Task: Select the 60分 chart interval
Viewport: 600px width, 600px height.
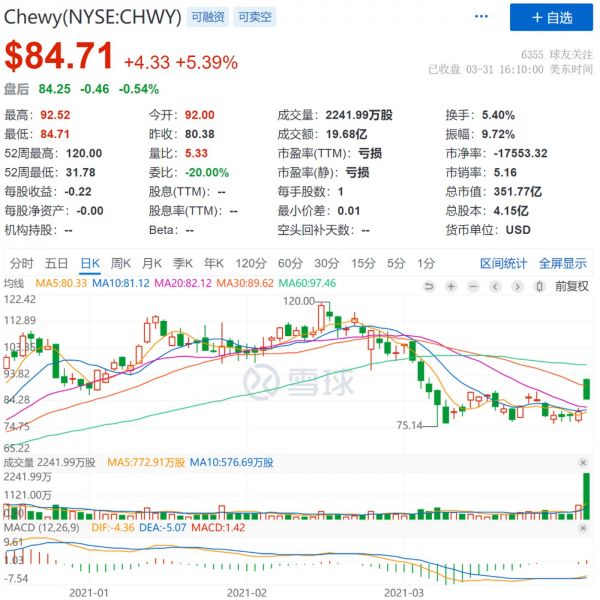Action: [290, 263]
